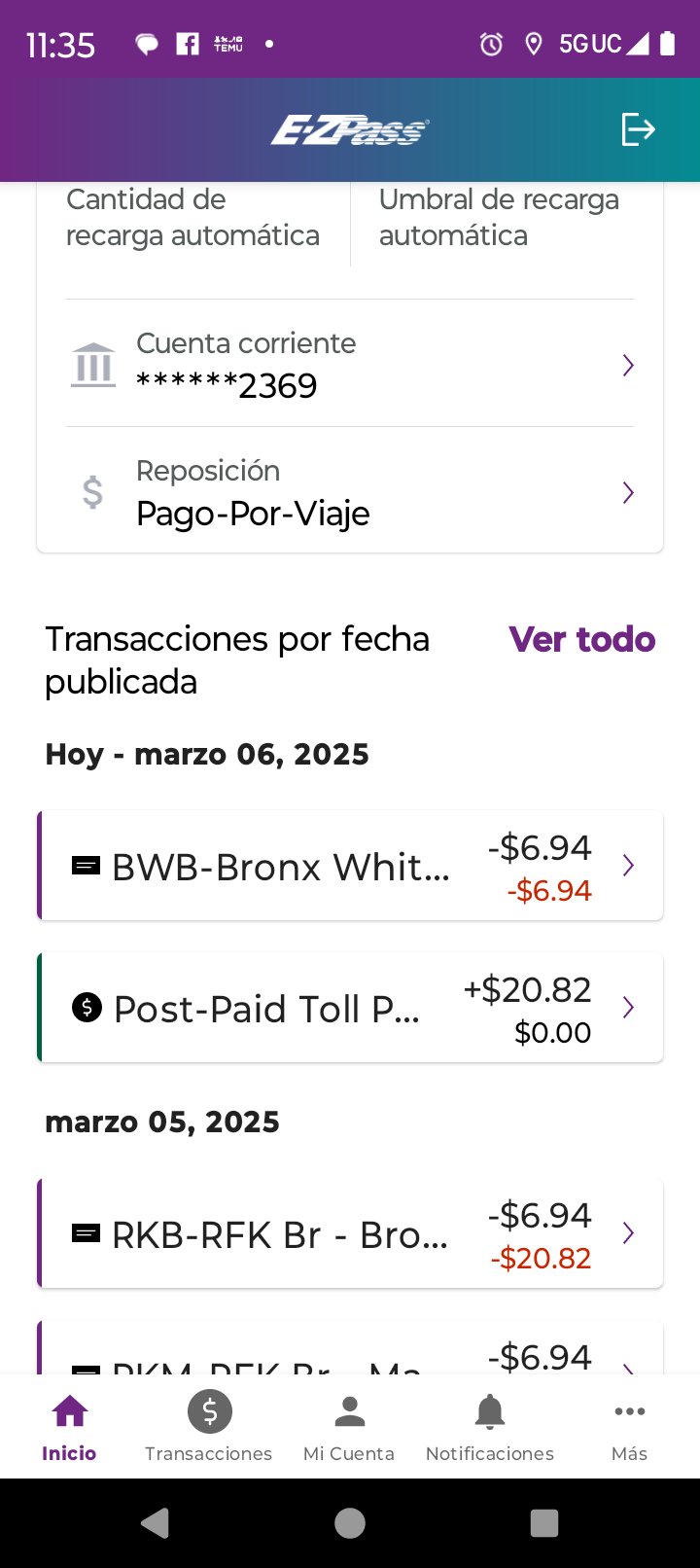The width and height of the screenshot is (700, 1568).
Task: Tap the system home button
Action: pos(350,1523)
